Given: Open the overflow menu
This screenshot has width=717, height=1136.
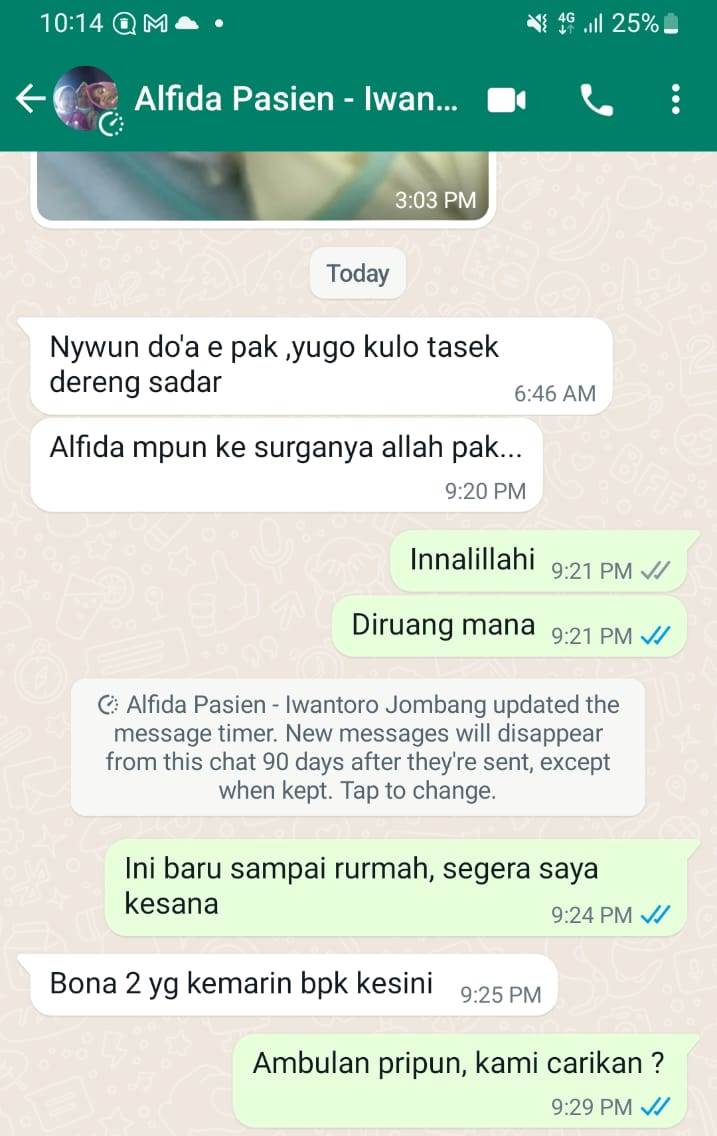Looking at the screenshot, I should coord(676,100).
